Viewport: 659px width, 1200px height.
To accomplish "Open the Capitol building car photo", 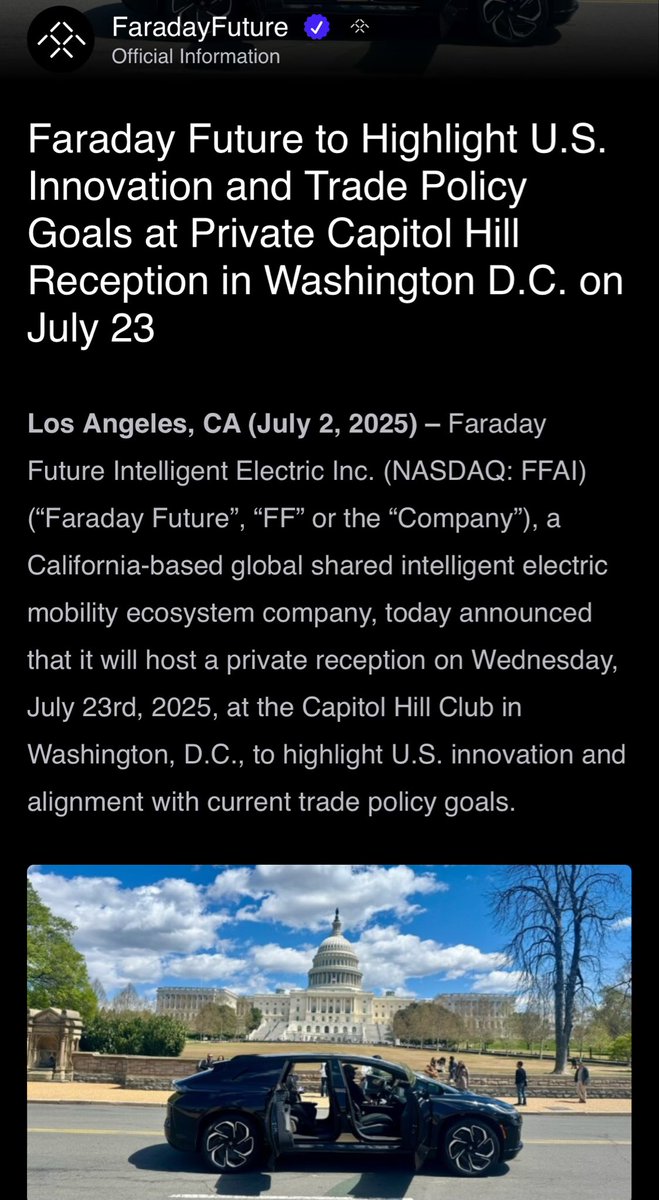I will [329, 1032].
